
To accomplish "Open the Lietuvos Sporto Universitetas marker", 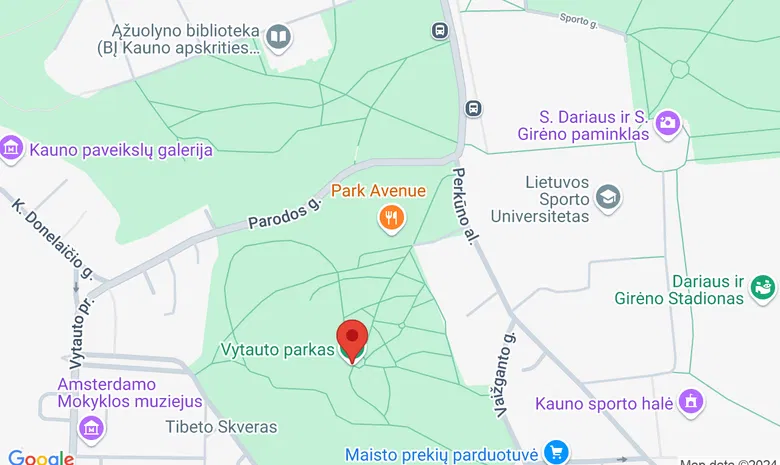I will pos(607,198).
